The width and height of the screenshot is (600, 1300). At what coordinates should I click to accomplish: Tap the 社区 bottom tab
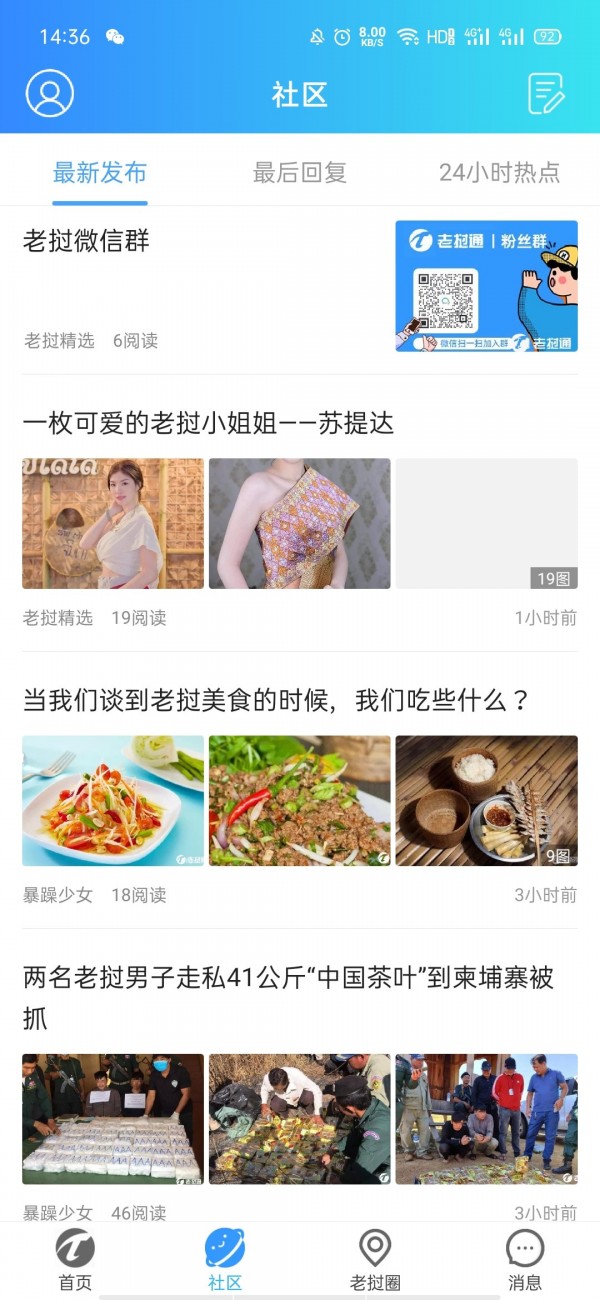pos(225,1260)
